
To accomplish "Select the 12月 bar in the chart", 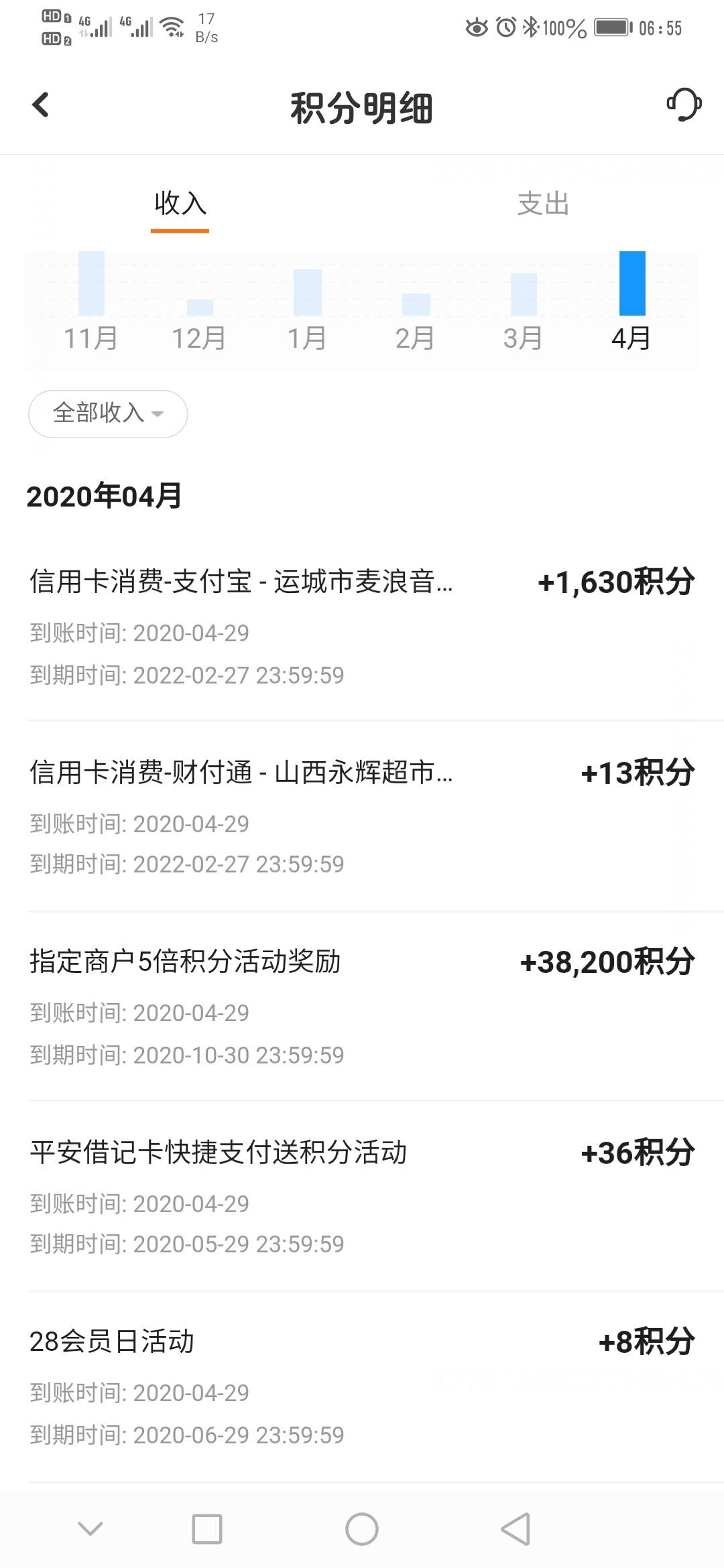I will (x=200, y=307).
